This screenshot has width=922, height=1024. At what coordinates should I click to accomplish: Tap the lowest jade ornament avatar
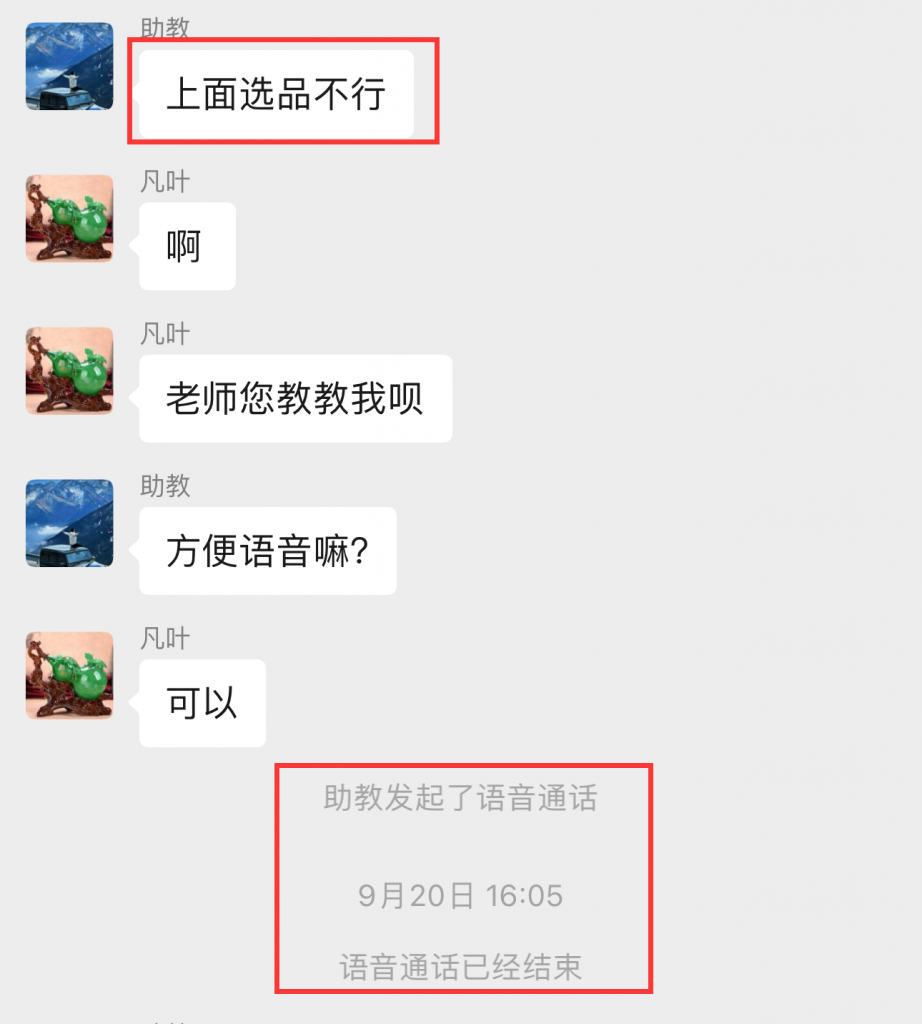pos(68,675)
